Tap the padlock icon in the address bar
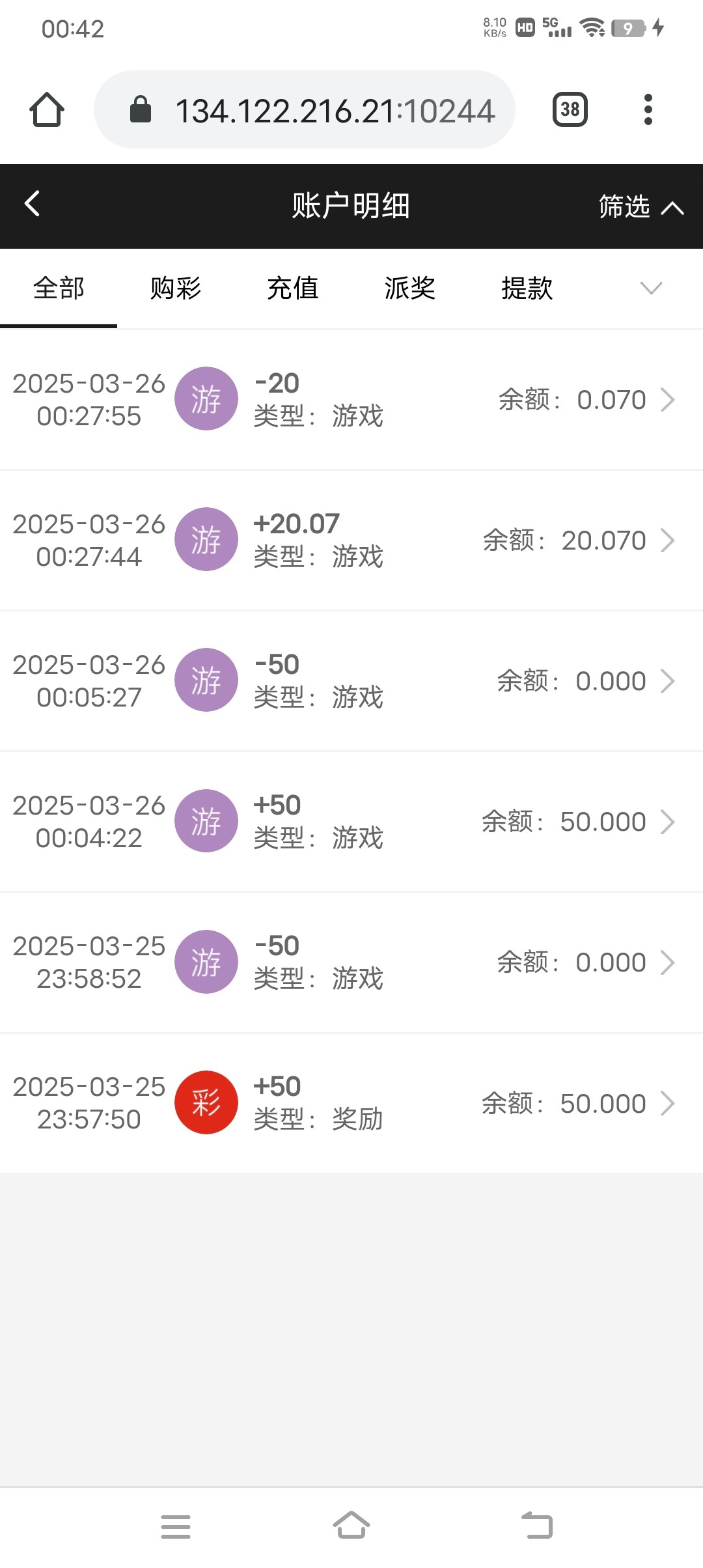The image size is (703, 1568). point(140,109)
